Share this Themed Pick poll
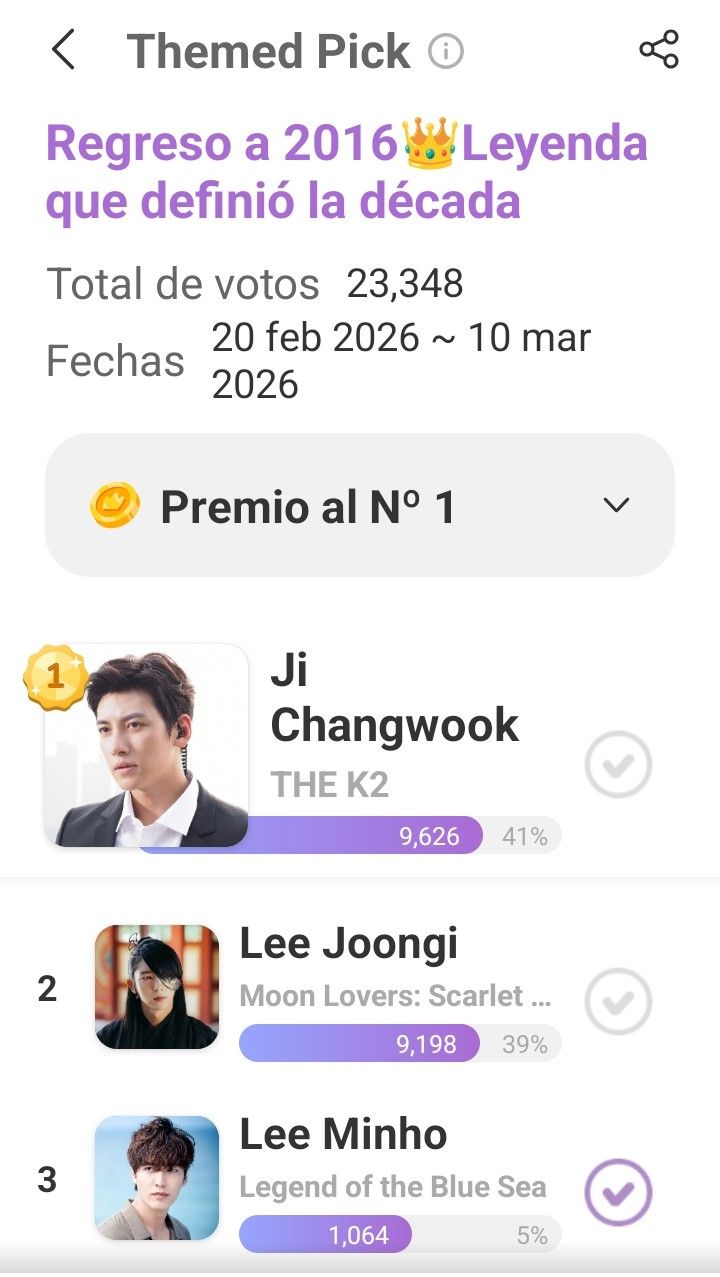720x1277 pixels. [x=659, y=50]
